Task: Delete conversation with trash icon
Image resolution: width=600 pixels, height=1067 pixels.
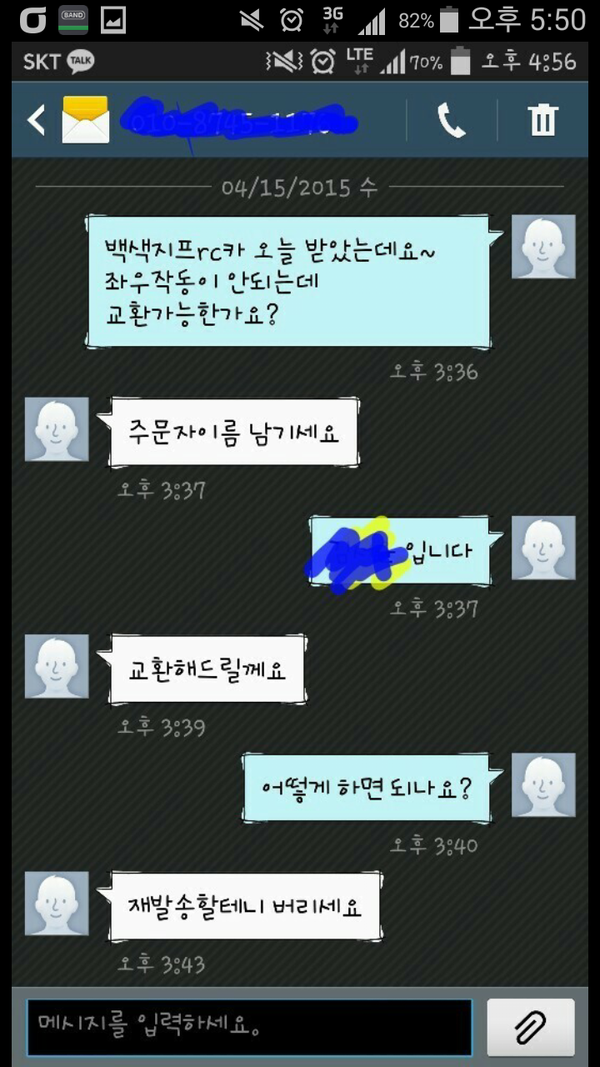Action: pyautogui.click(x=542, y=121)
